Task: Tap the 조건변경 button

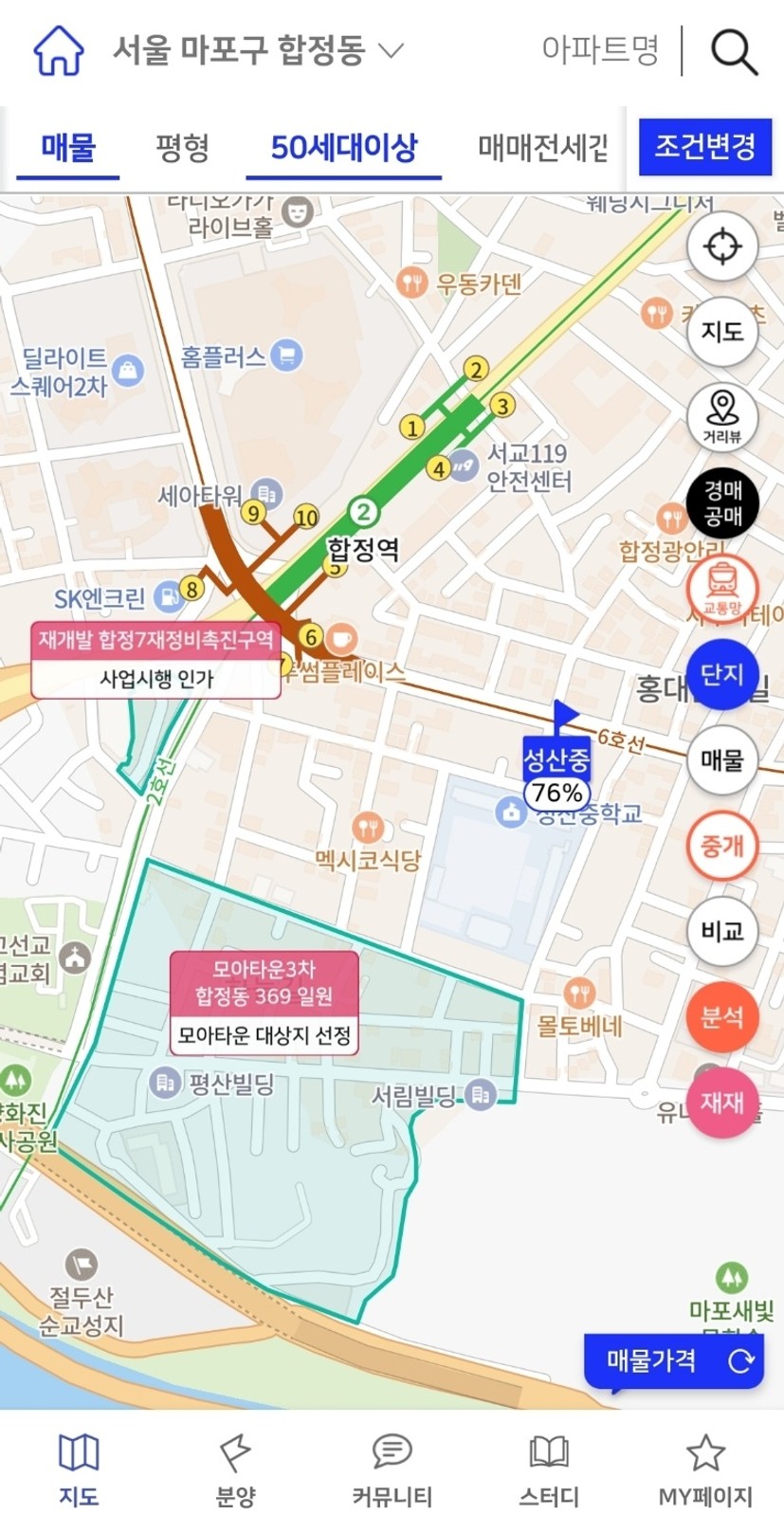Action: click(x=704, y=147)
